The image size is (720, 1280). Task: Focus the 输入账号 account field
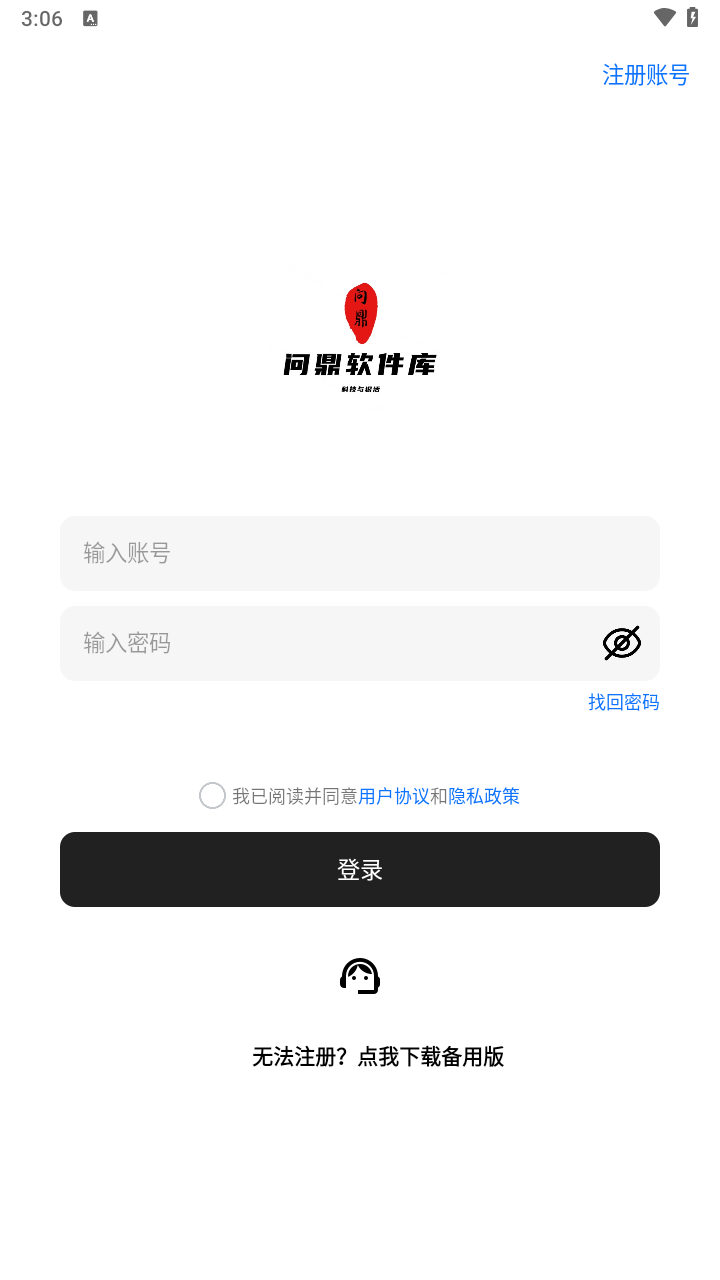click(x=360, y=553)
